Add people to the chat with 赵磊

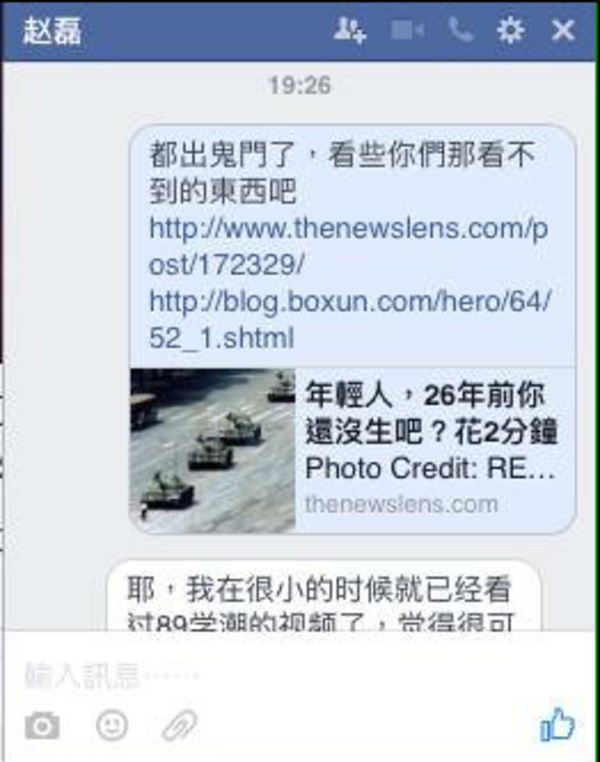click(350, 30)
